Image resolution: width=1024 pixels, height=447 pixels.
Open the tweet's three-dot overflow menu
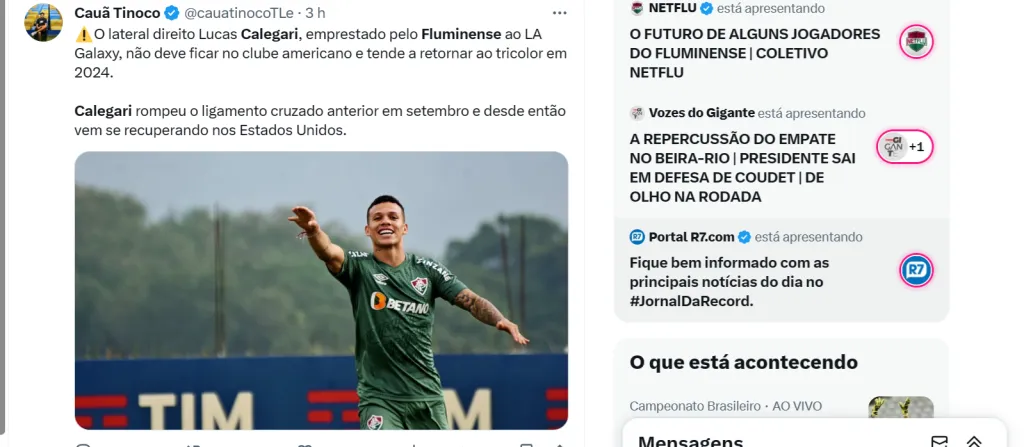(561, 13)
